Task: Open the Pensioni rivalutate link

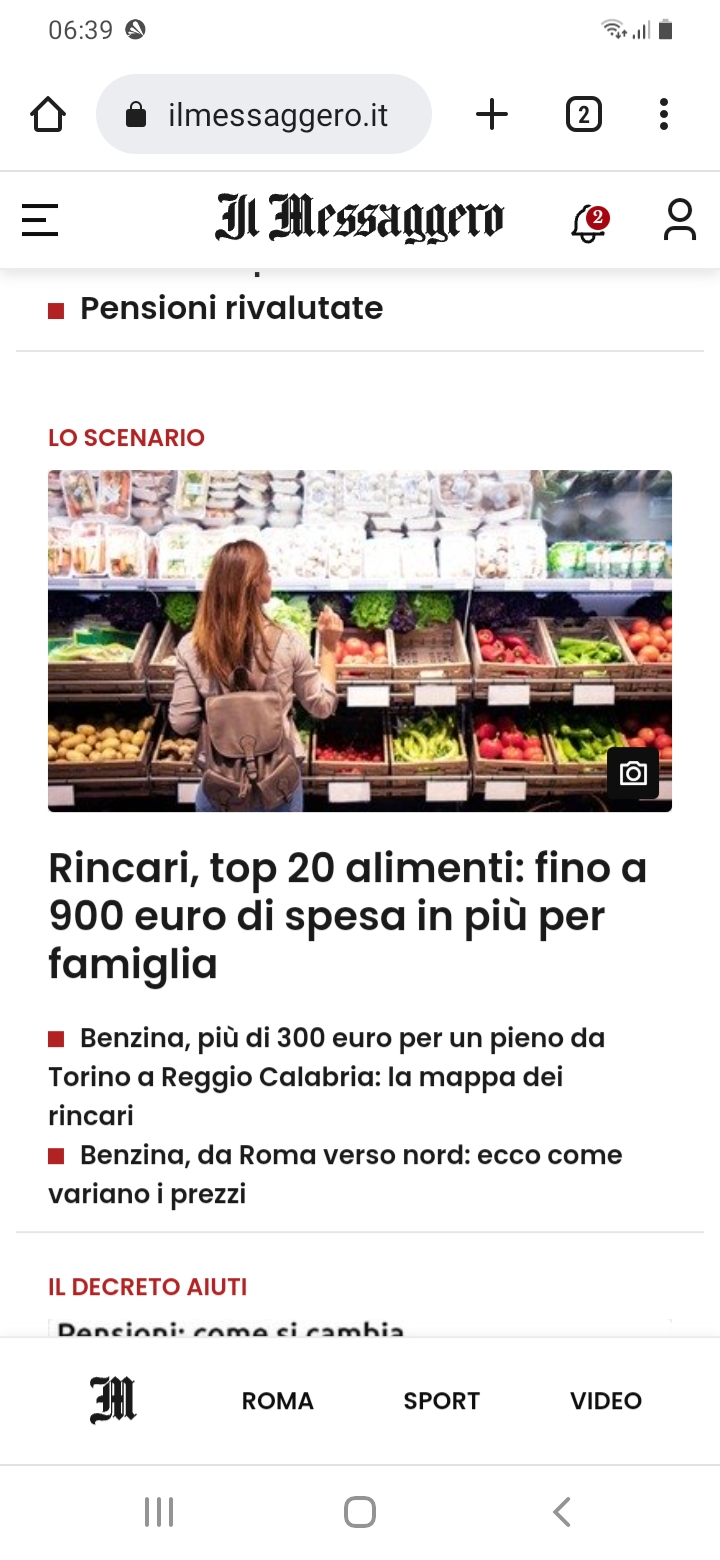Action: [231, 308]
